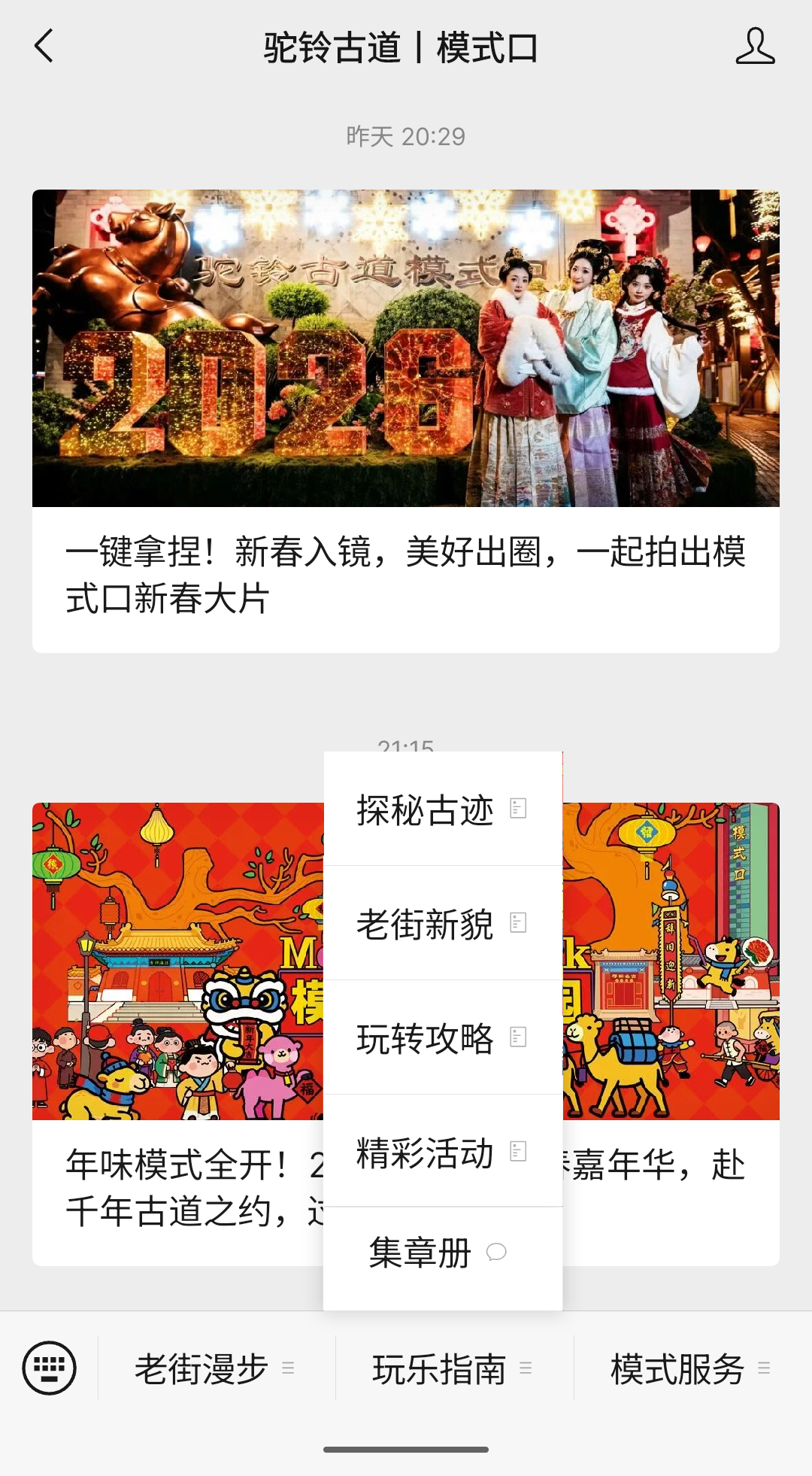Select 探秘古迹 from the popup menu

[x=442, y=809]
